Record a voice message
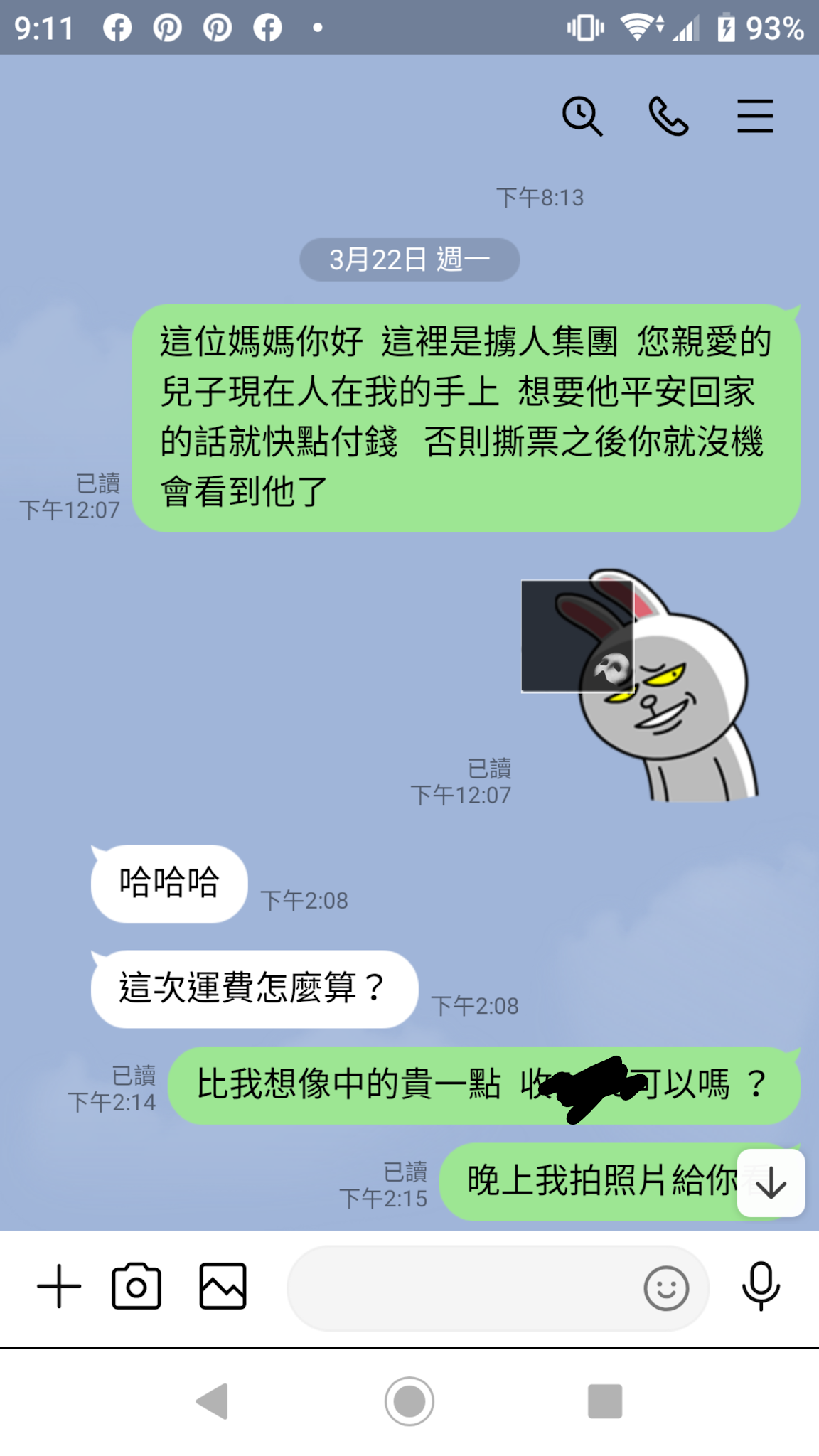 761,1286
